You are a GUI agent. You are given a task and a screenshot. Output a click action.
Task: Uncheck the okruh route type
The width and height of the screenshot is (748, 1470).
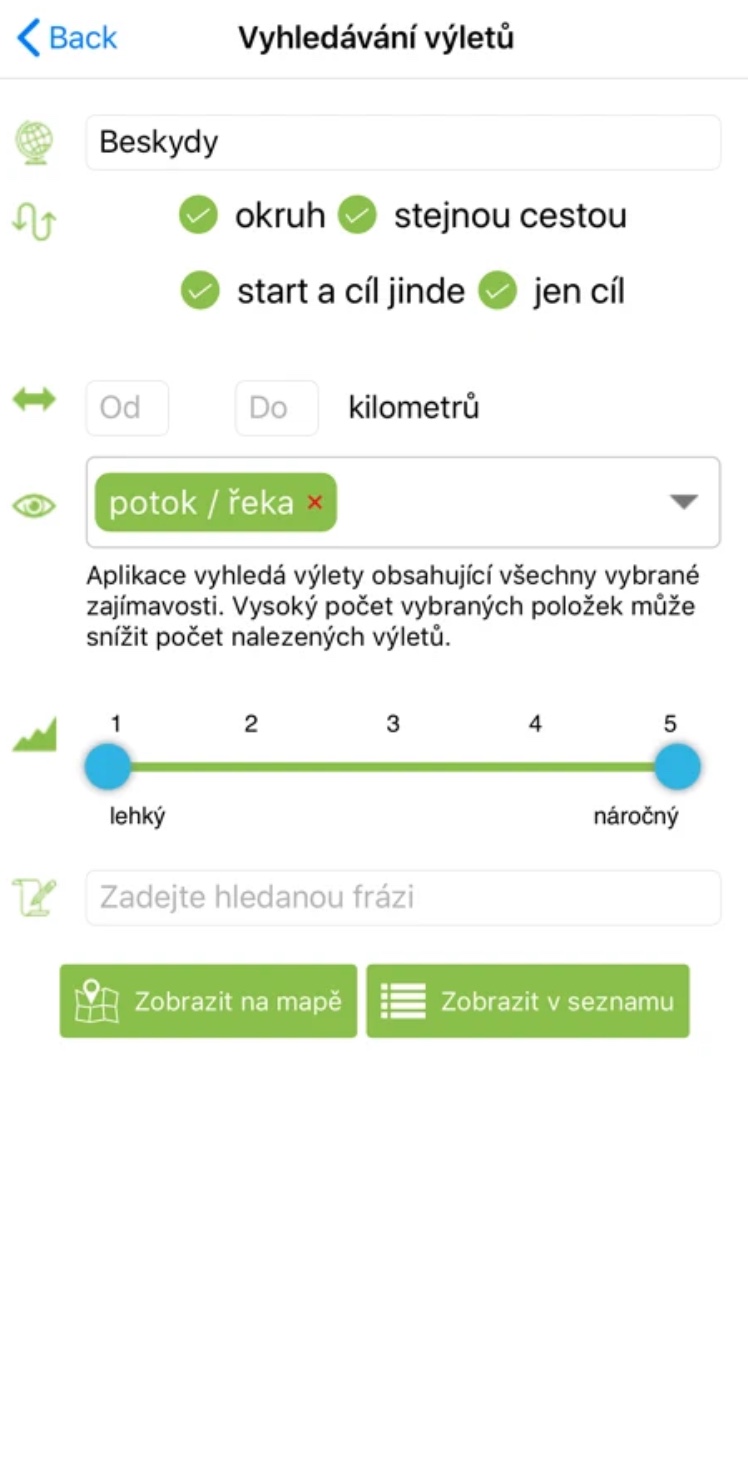pos(199,216)
